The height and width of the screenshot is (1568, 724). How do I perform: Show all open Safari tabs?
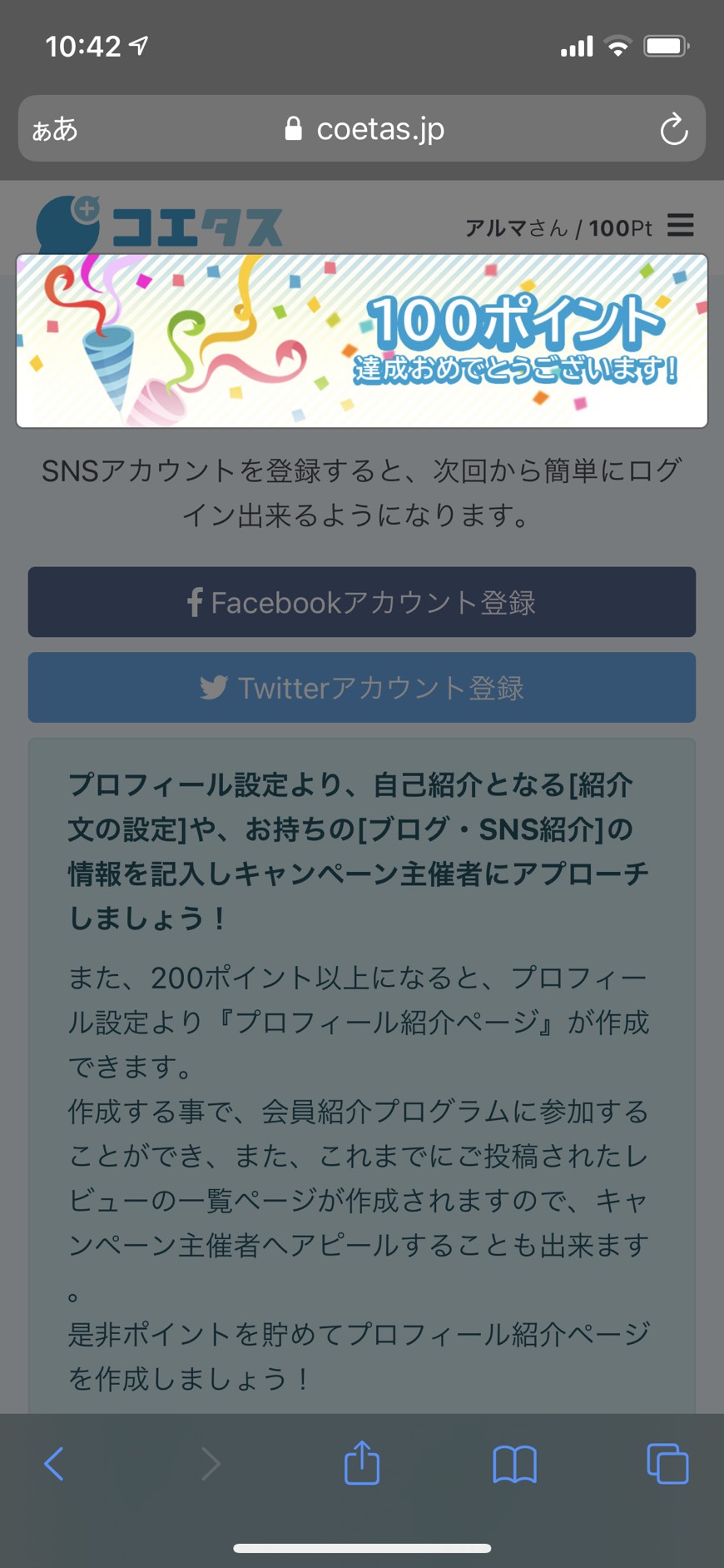pos(667,1463)
